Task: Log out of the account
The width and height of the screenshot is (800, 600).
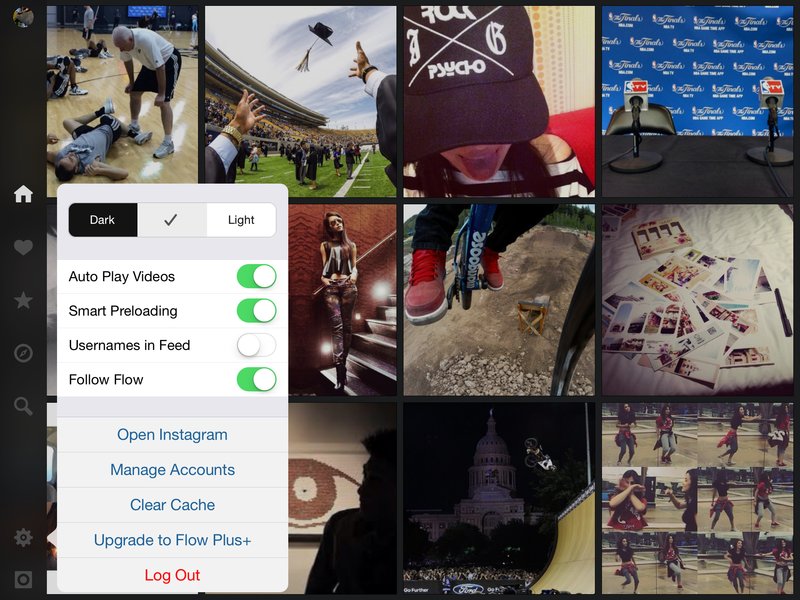Action: click(172, 575)
